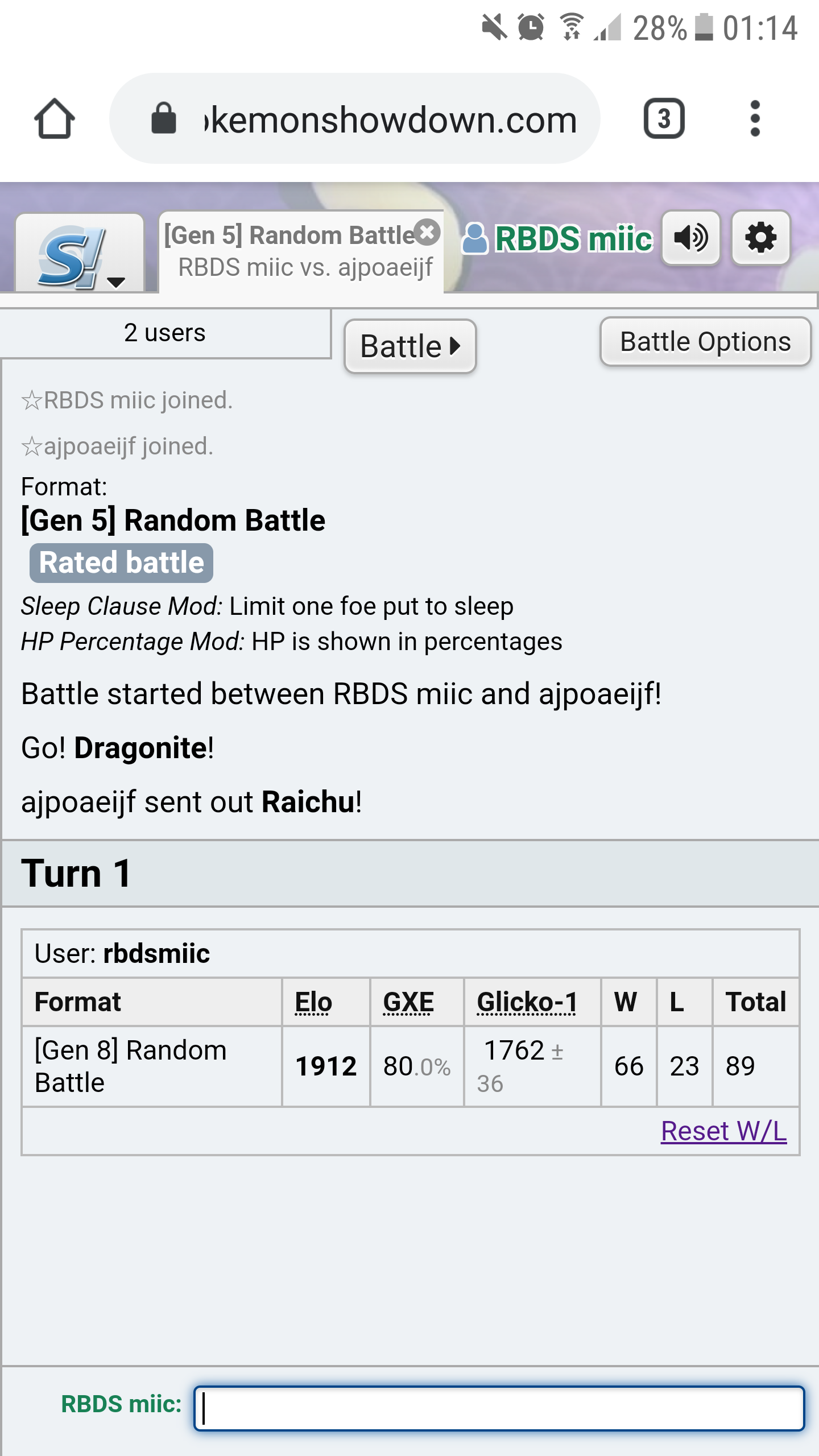The image size is (819, 1456).
Task: Open the sound volume settings
Action: click(x=690, y=238)
